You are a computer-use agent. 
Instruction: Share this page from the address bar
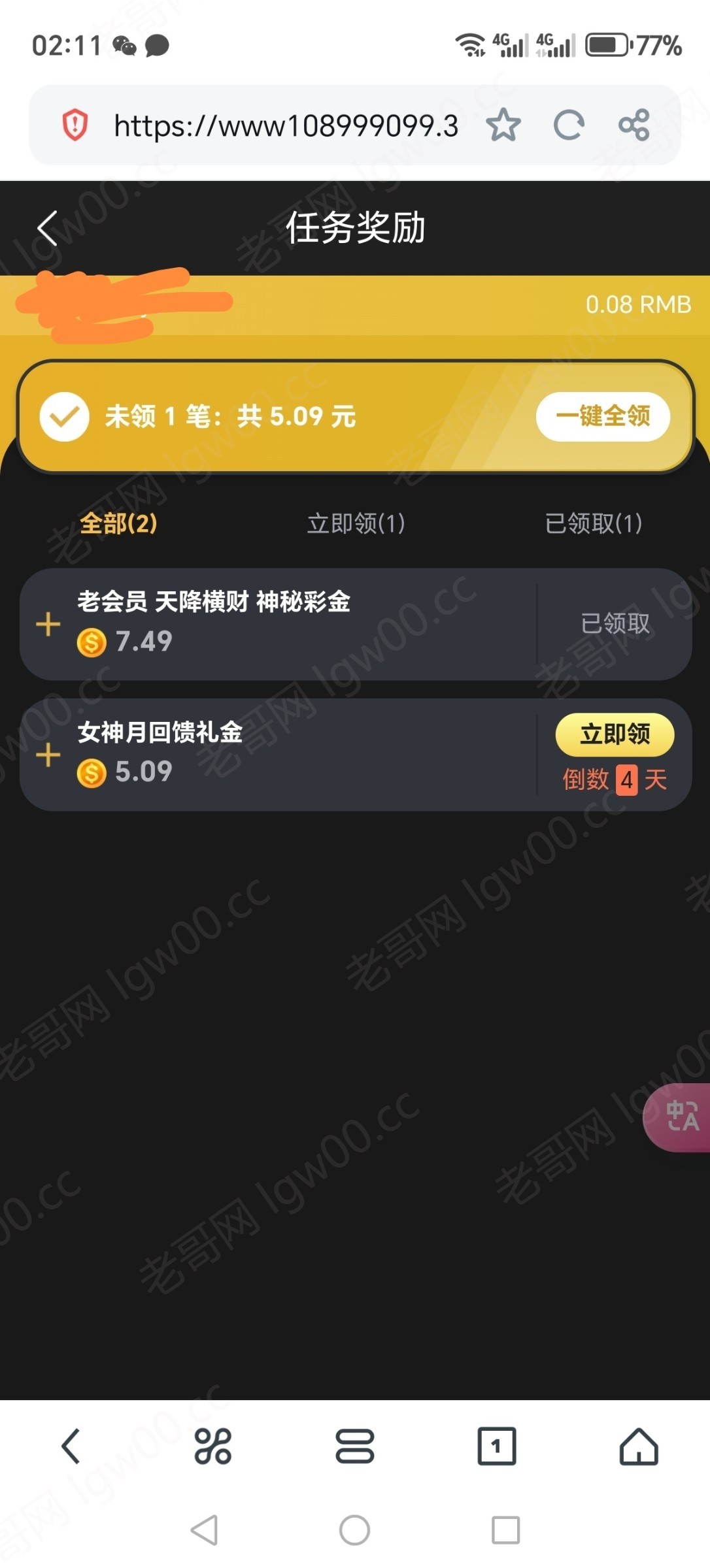634,125
